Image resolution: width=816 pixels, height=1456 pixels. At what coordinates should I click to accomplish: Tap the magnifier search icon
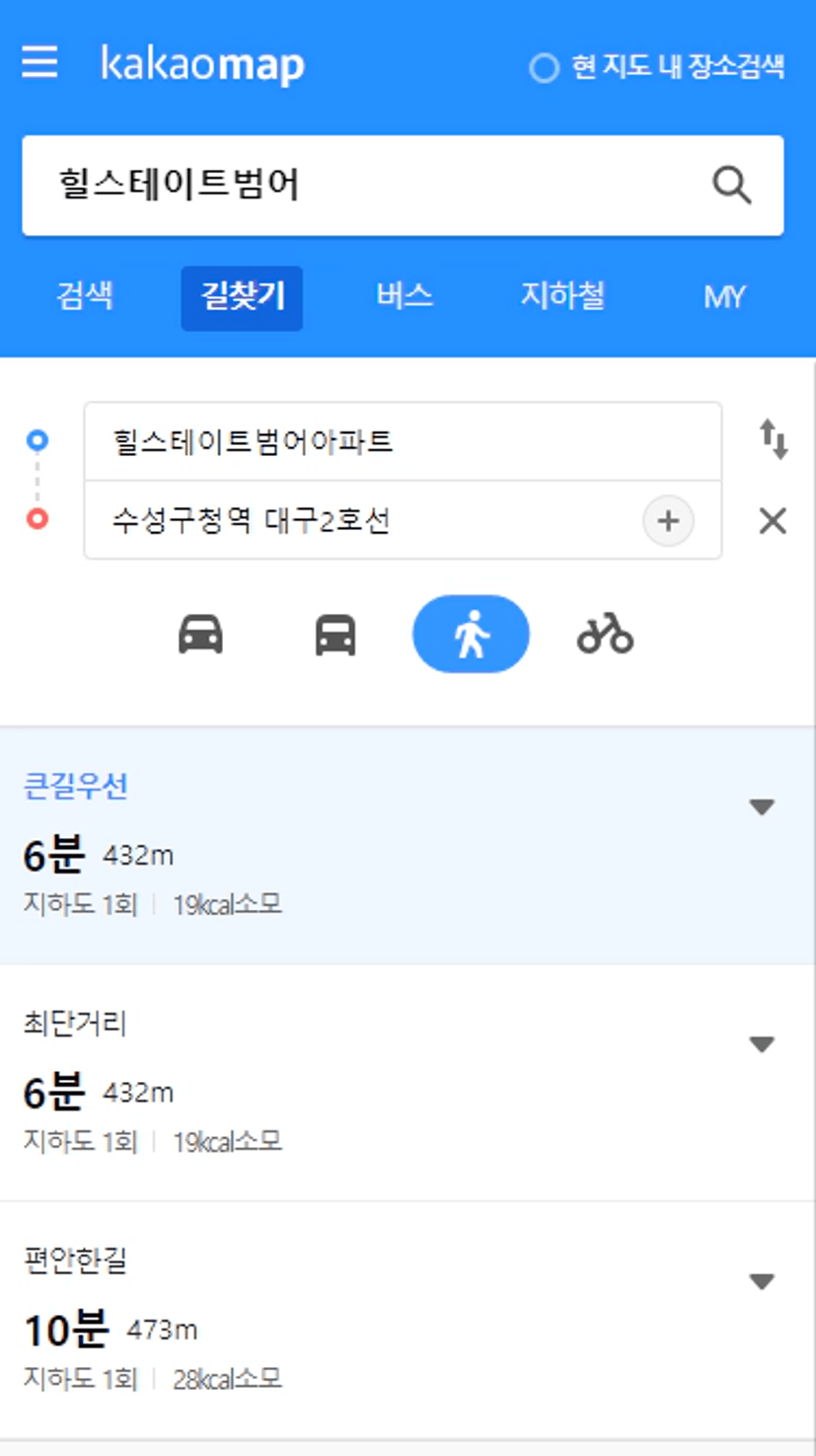(732, 186)
